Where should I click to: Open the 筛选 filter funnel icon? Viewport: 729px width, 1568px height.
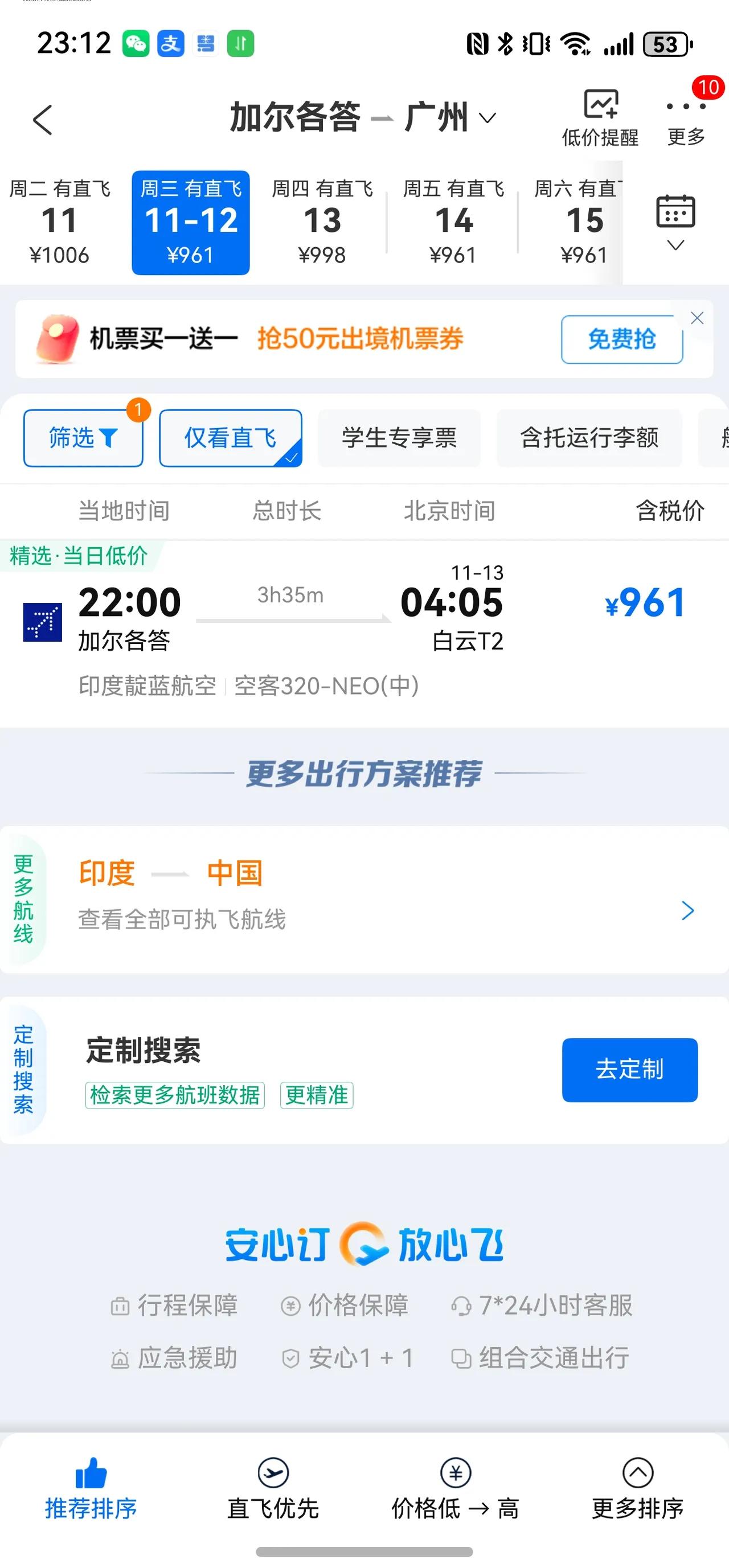pyautogui.click(x=82, y=438)
